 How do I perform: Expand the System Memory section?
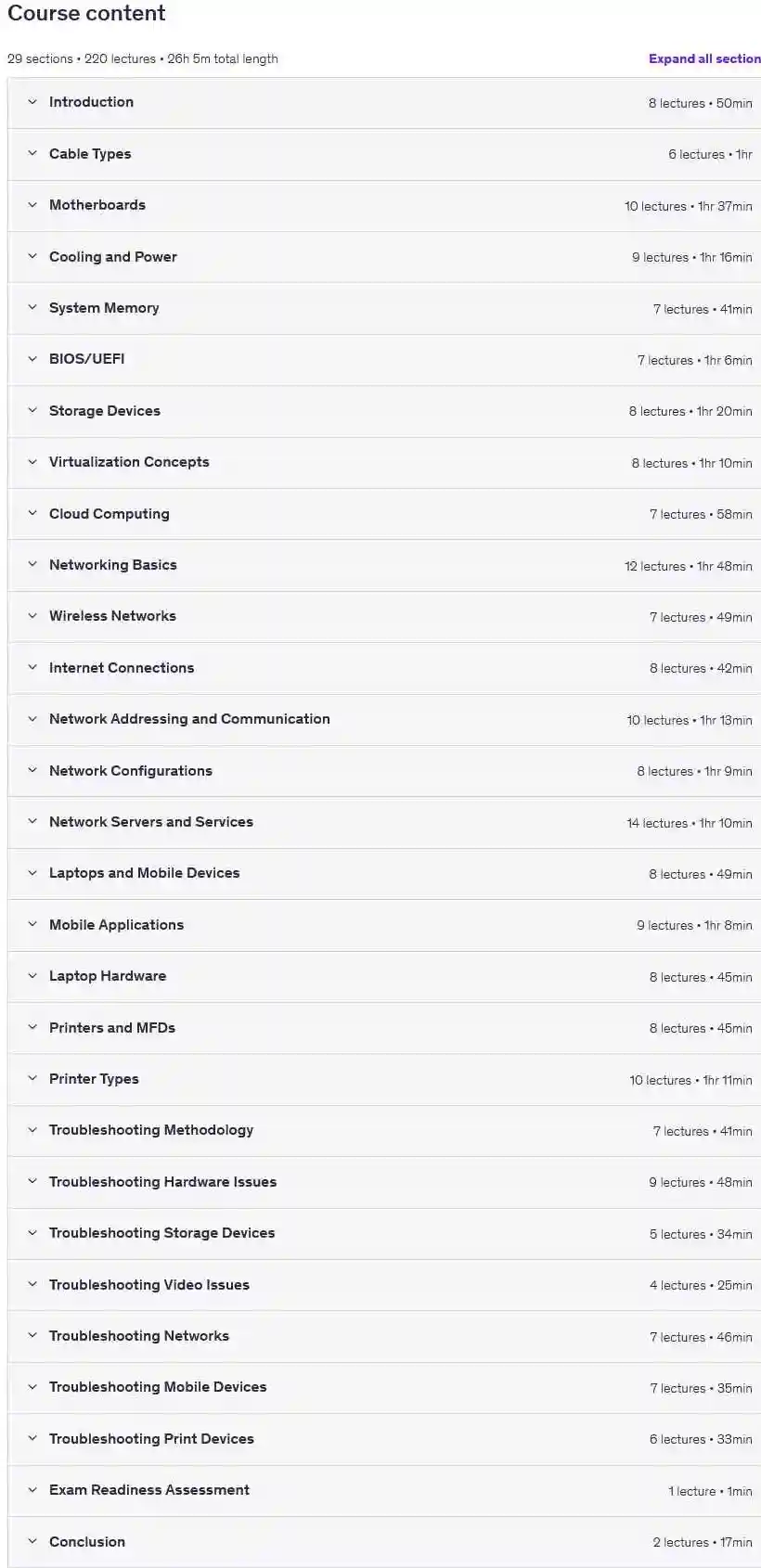click(384, 309)
